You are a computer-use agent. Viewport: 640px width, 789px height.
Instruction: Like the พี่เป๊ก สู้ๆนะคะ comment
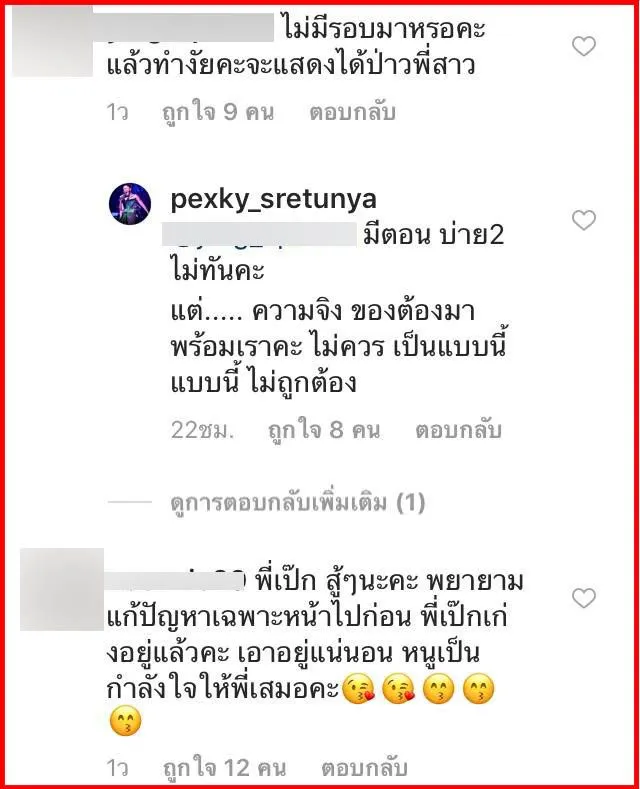click(x=583, y=598)
